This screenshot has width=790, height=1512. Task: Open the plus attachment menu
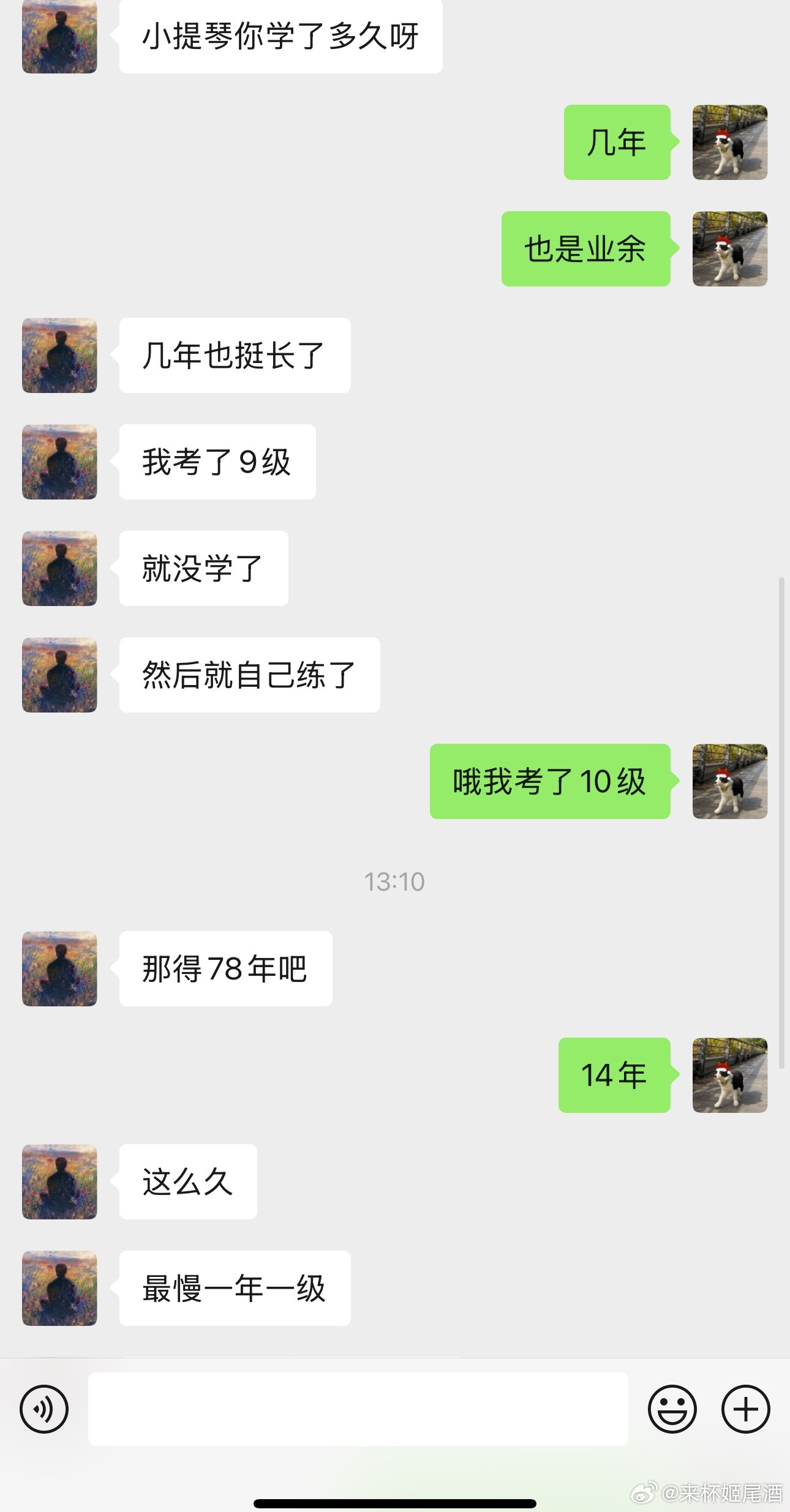tap(745, 1409)
